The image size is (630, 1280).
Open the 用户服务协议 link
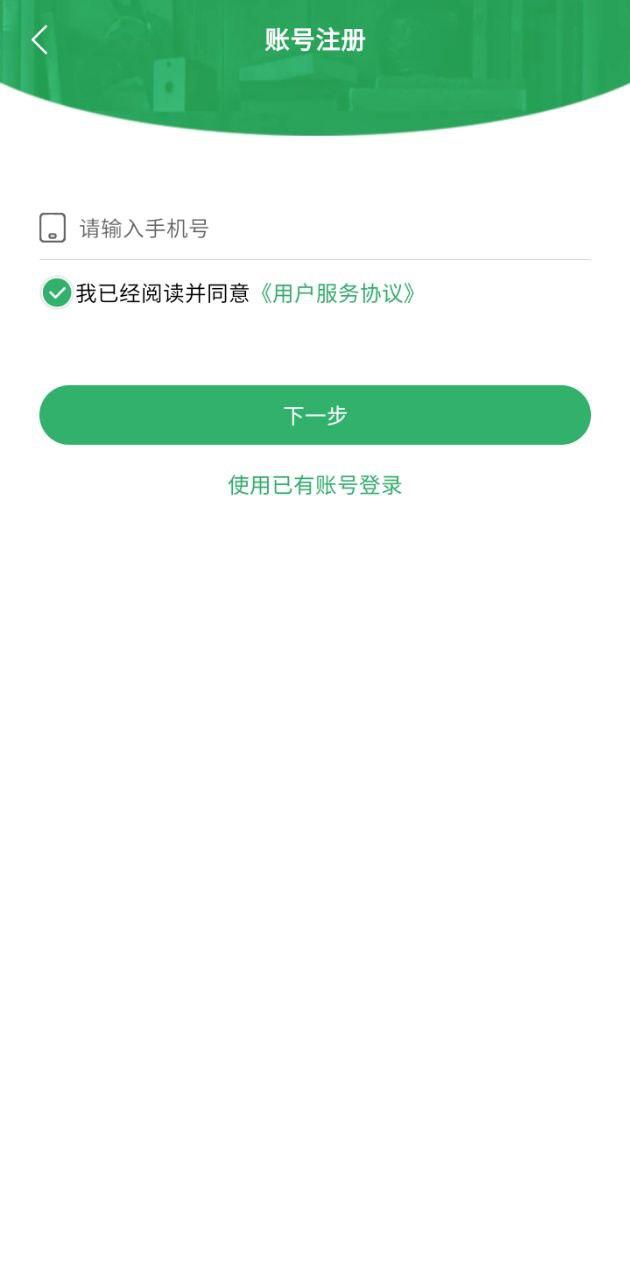coord(336,293)
